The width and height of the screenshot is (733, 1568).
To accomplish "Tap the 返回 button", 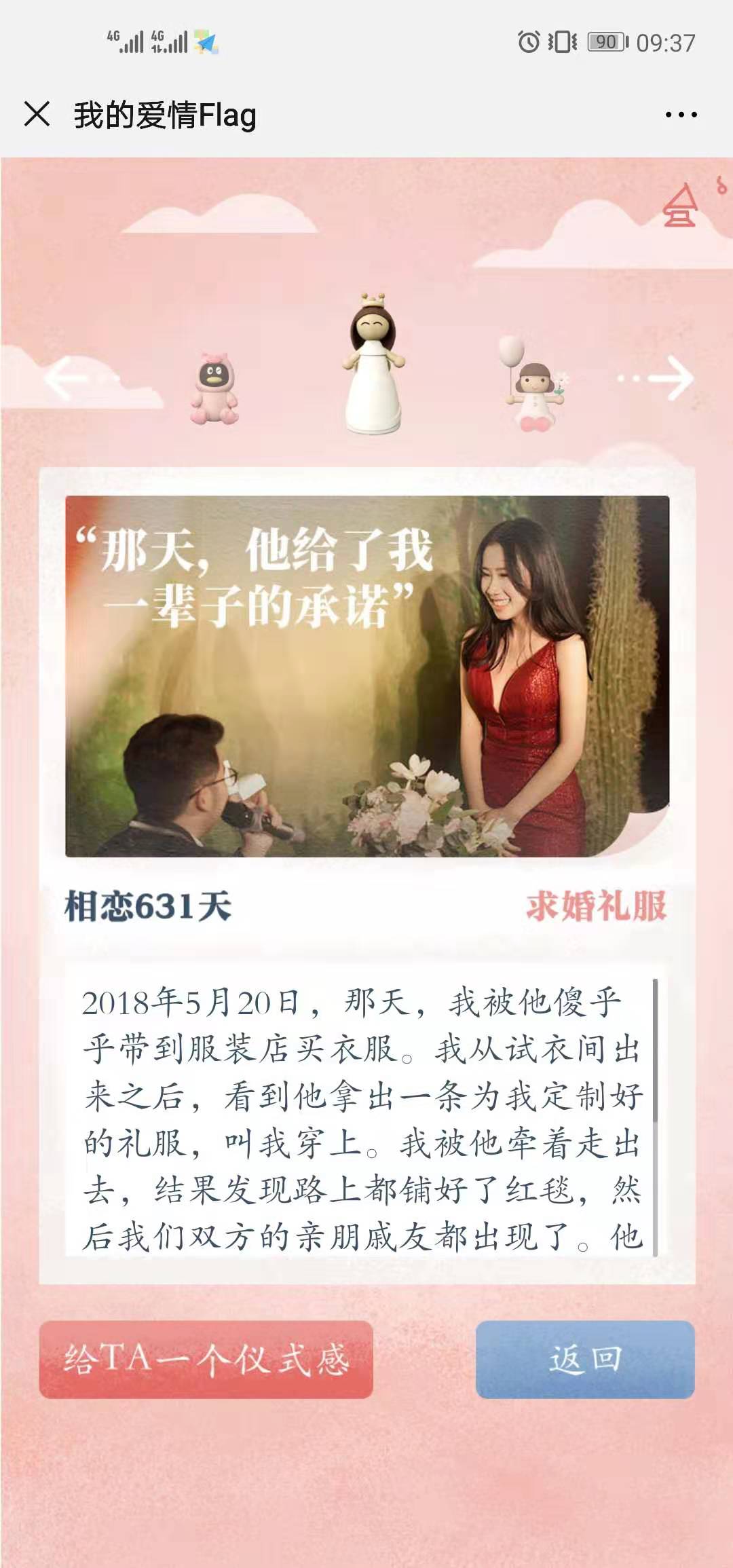I will [x=584, y=1360].
